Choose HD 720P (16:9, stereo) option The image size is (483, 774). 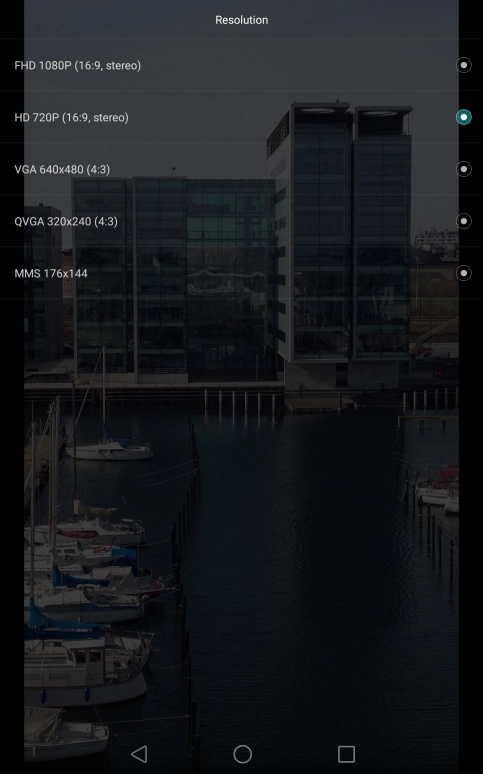(x=242, y=117)
